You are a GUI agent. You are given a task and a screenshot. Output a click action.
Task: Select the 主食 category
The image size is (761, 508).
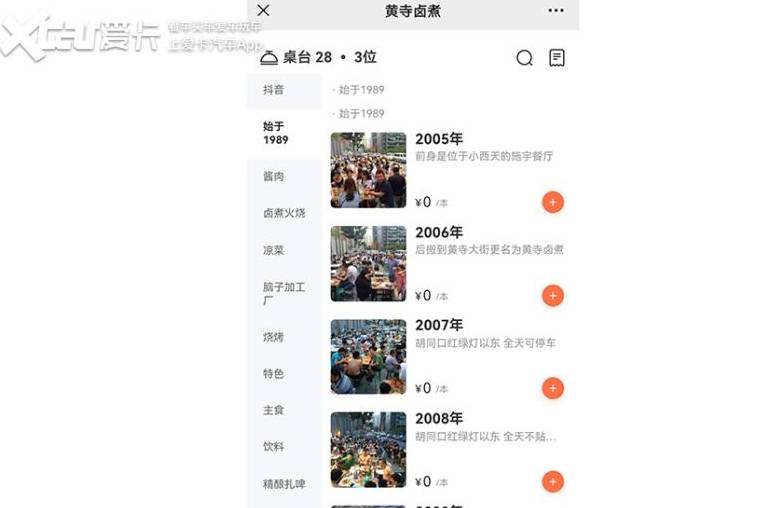[274, 410]
